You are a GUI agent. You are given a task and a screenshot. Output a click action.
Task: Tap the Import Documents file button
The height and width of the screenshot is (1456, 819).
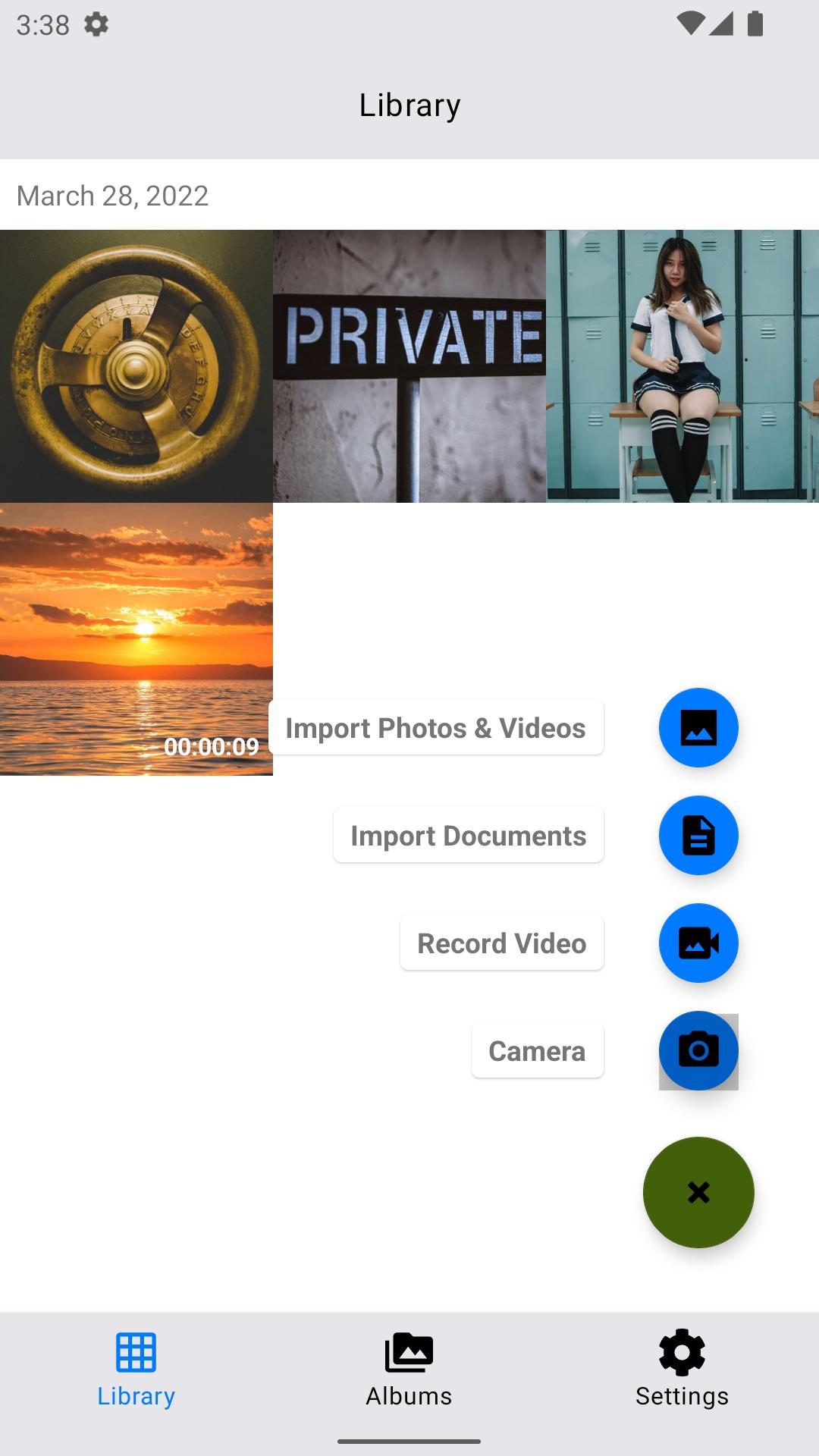[x=698, y=836]
